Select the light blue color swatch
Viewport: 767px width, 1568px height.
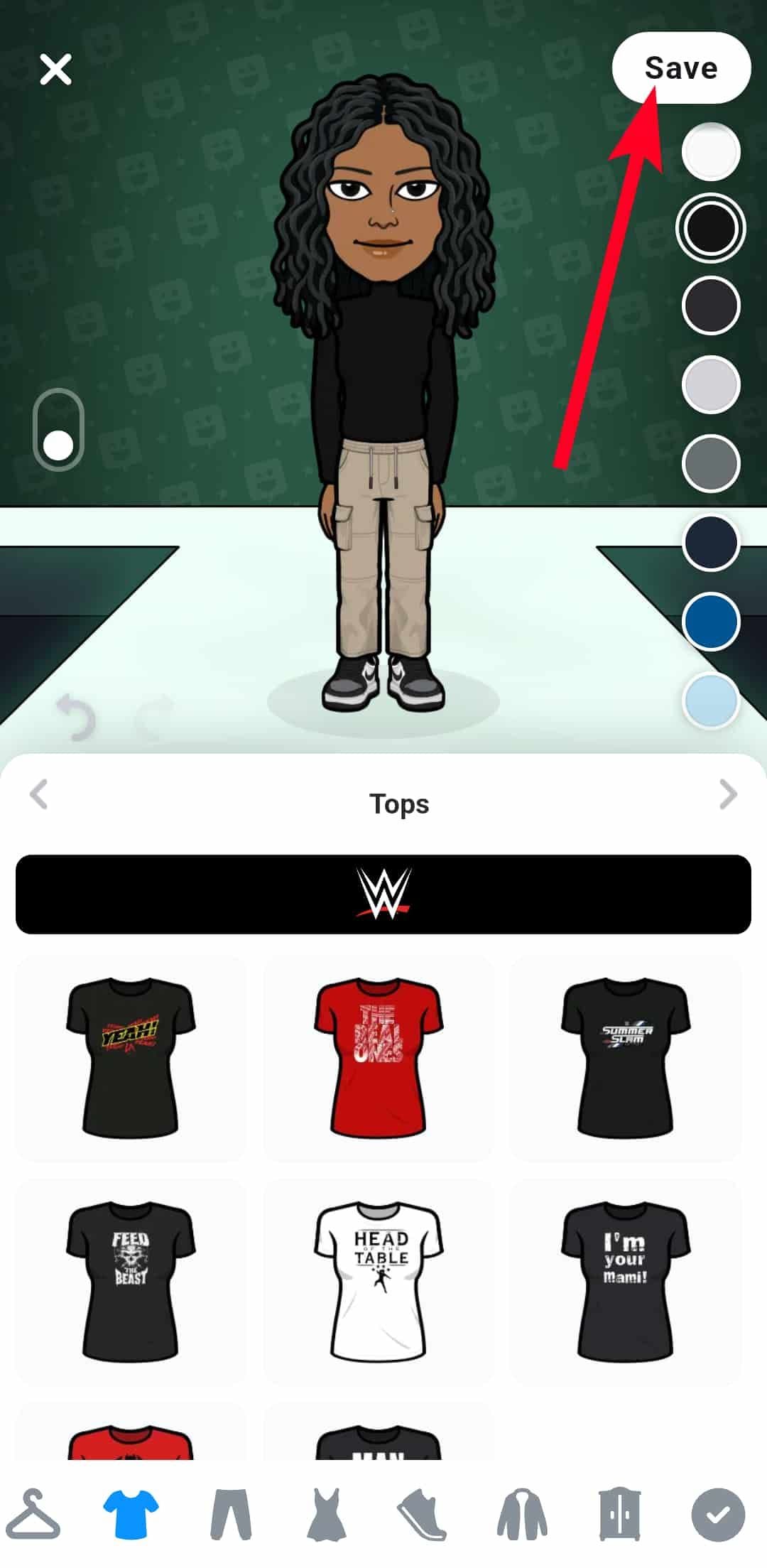710,700
